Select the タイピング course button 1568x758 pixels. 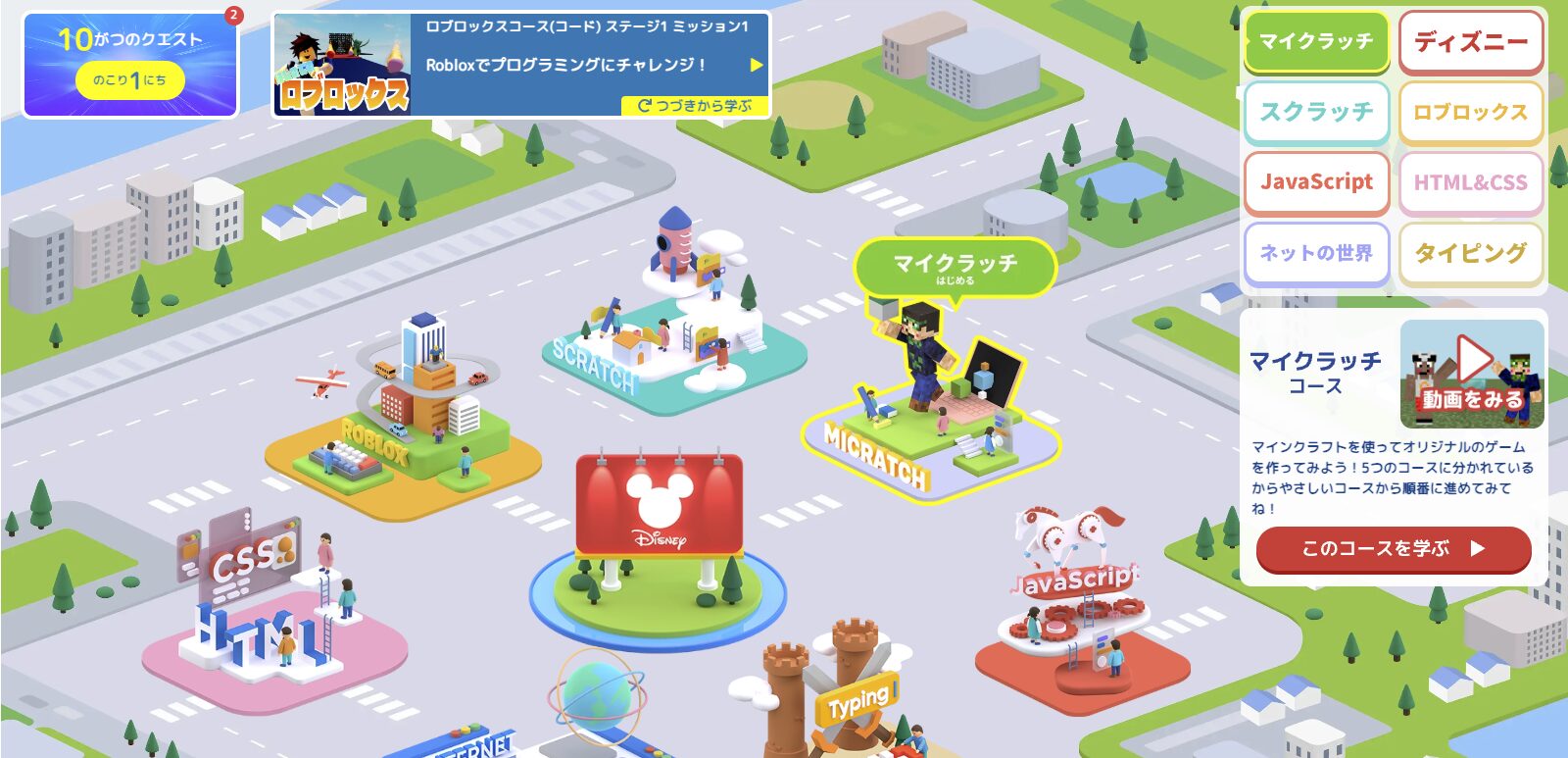click(x=1470, y=253)
